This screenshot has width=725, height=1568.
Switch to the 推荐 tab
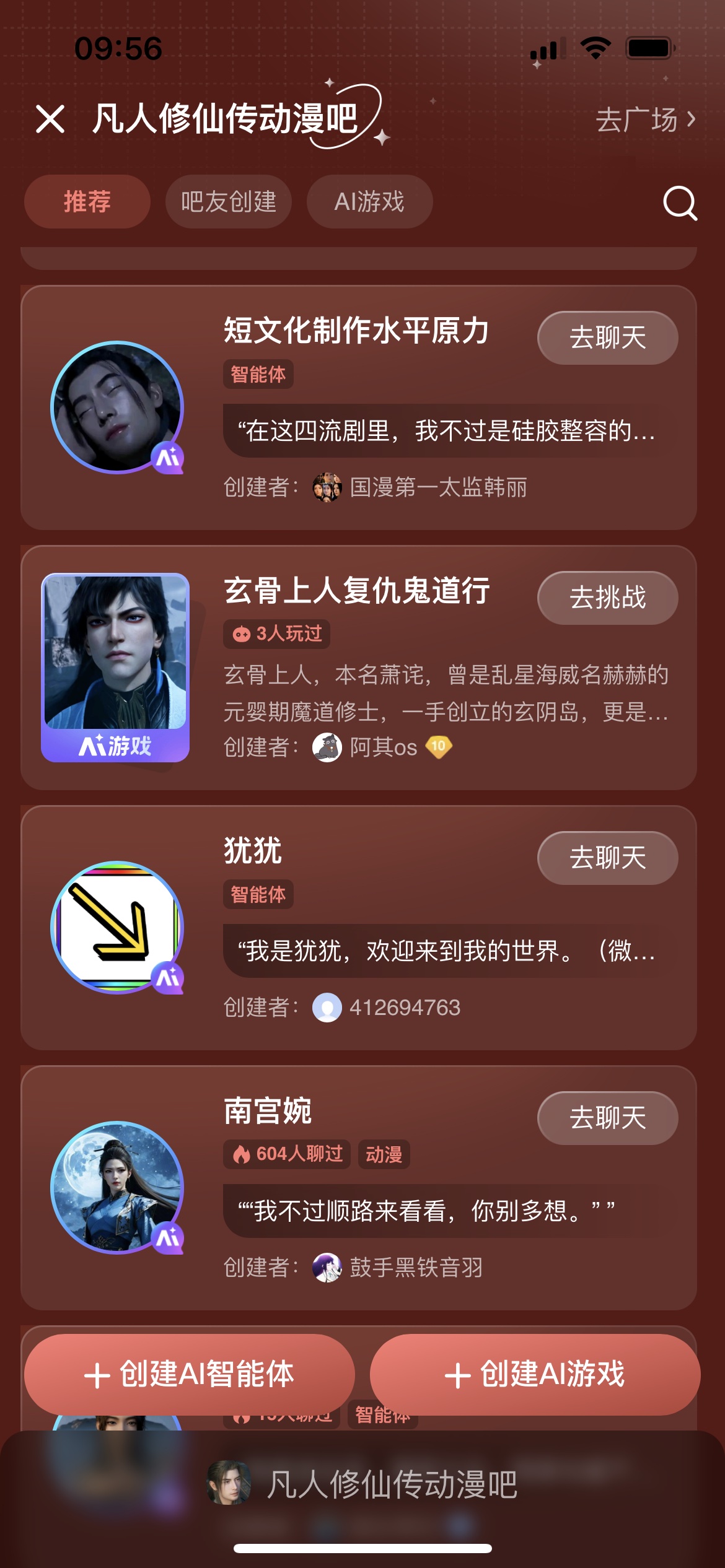click(87, 202)
